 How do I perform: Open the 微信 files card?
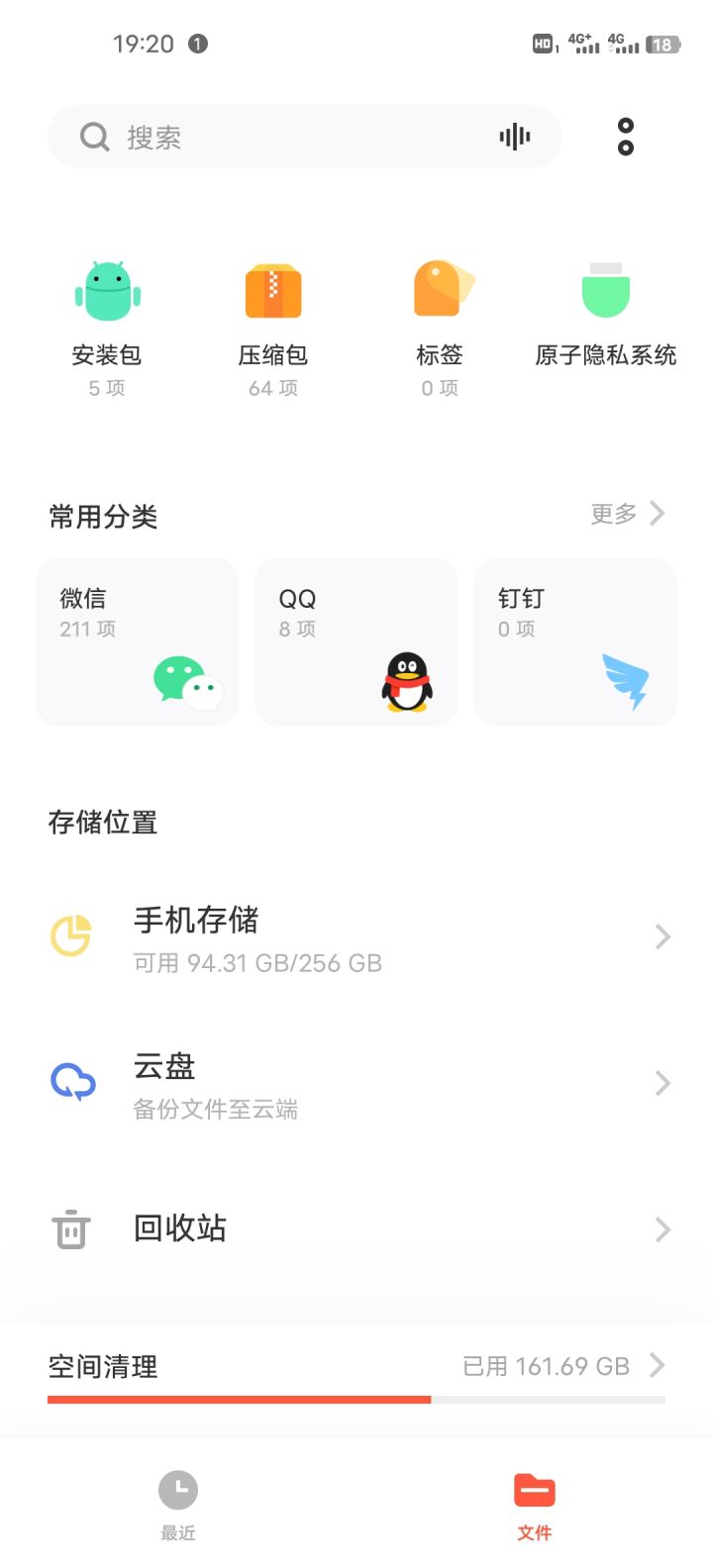point(138,641)
